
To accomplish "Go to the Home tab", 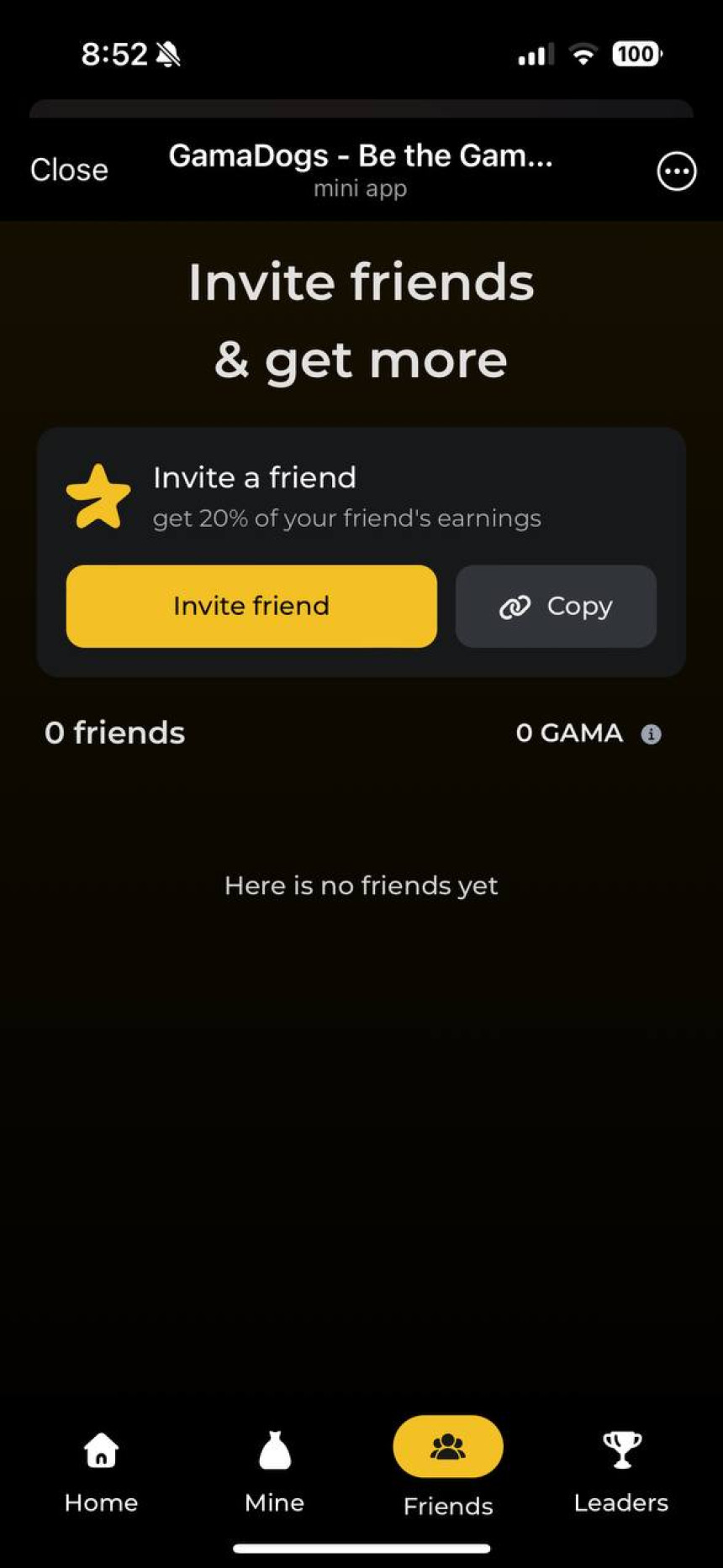I will tap(101, 1472).
